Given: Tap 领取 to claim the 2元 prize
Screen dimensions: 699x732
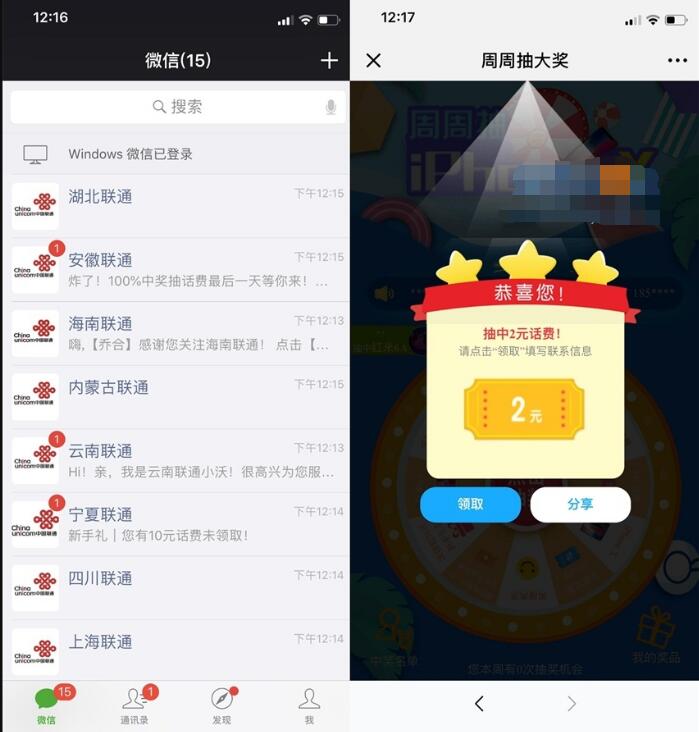Looking at the screenshot, I should (470, 504).
